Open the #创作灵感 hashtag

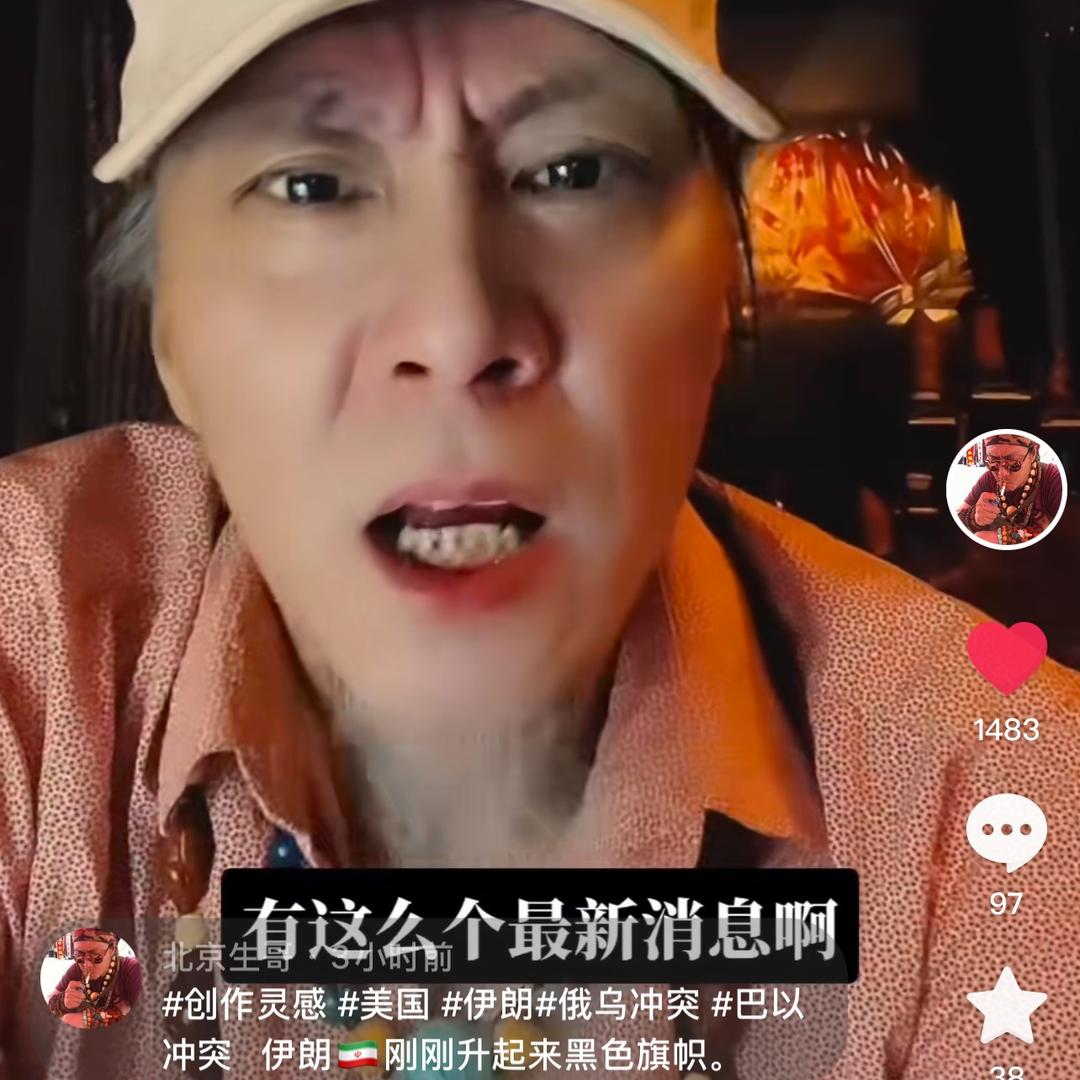[244, 1004]
